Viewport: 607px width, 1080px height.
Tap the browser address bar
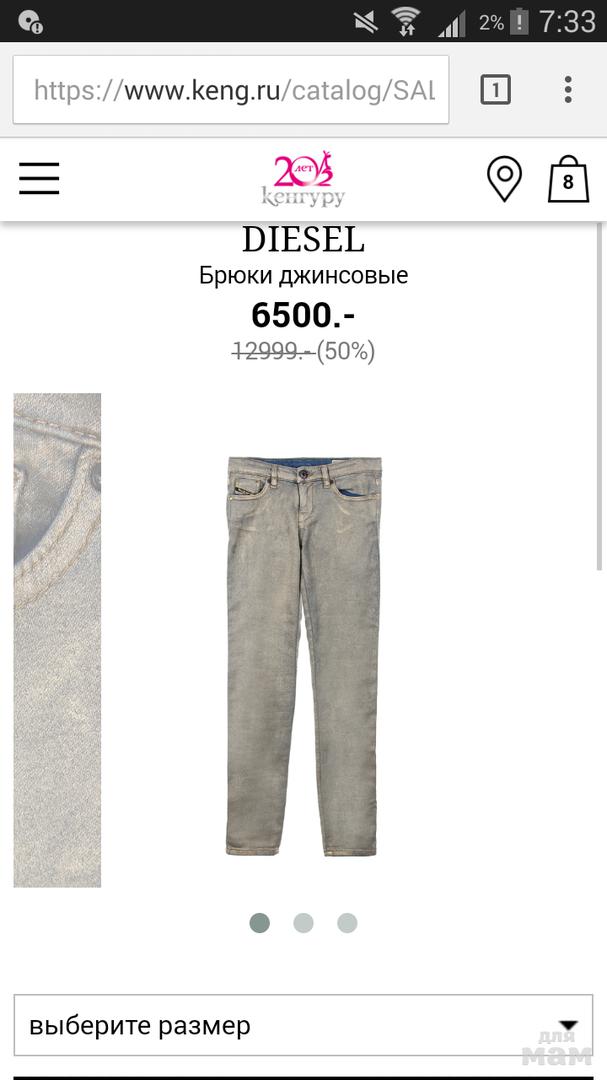[x=232, y=90]
